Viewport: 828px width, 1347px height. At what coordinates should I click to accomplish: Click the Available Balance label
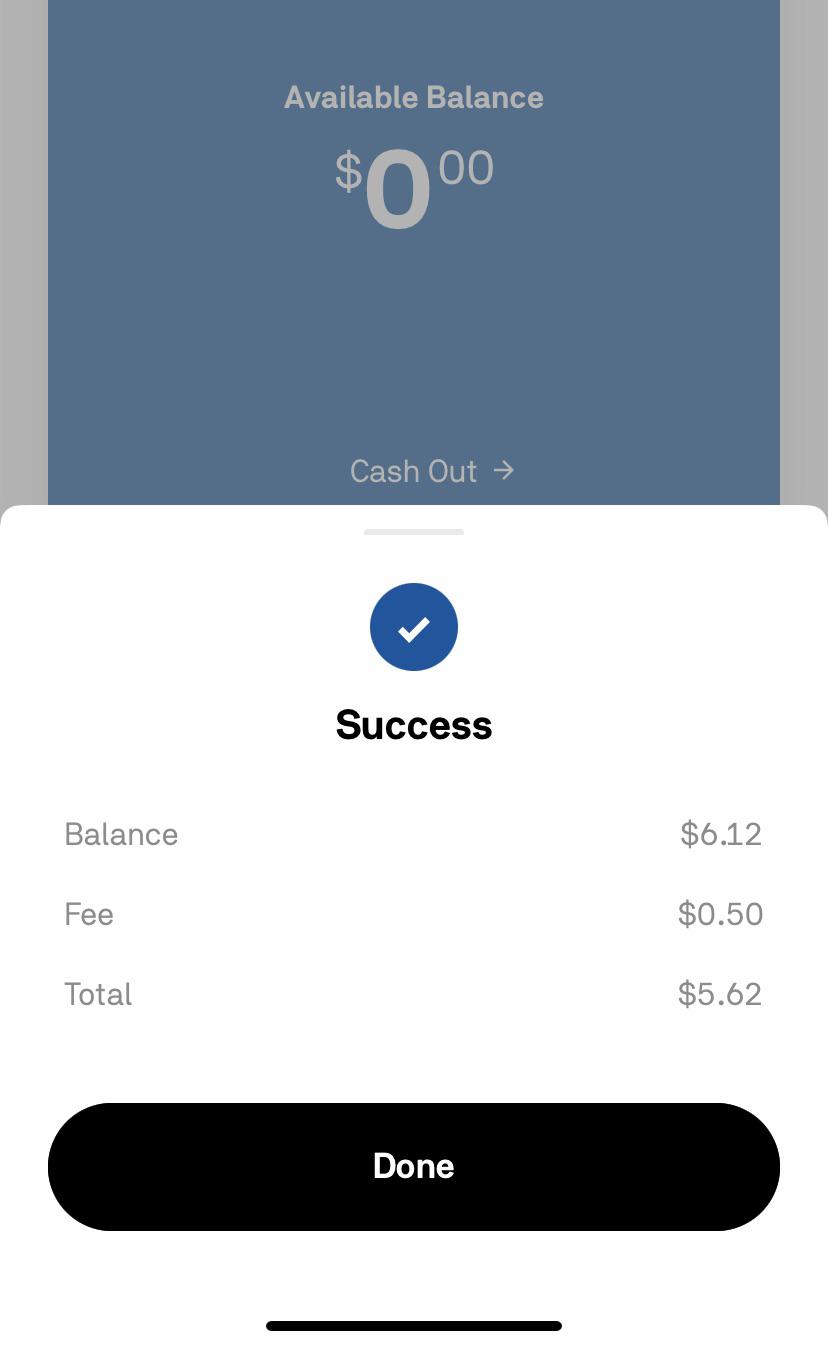coord(413,97)
